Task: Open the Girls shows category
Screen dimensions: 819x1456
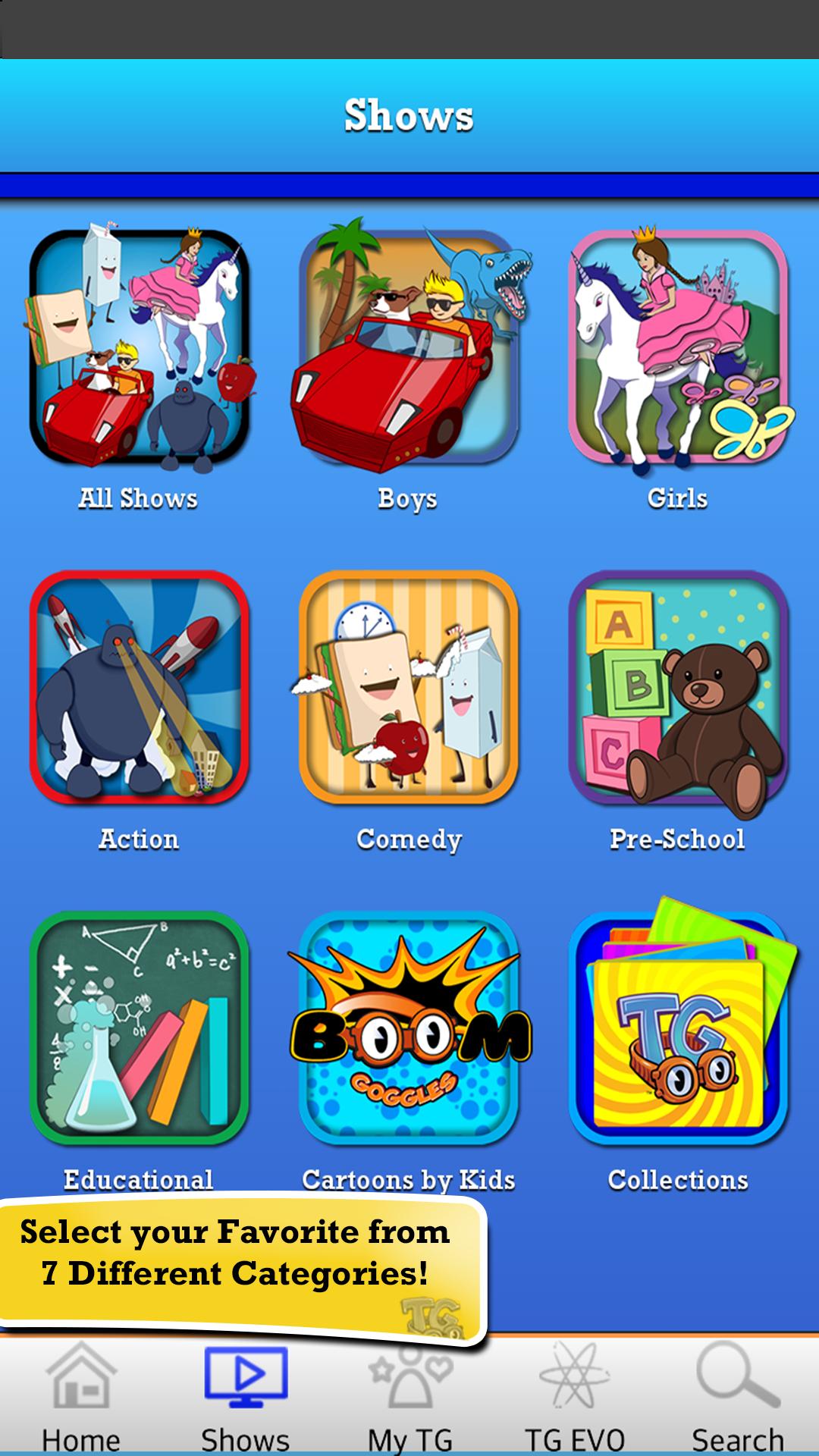Action: (678, 349)
